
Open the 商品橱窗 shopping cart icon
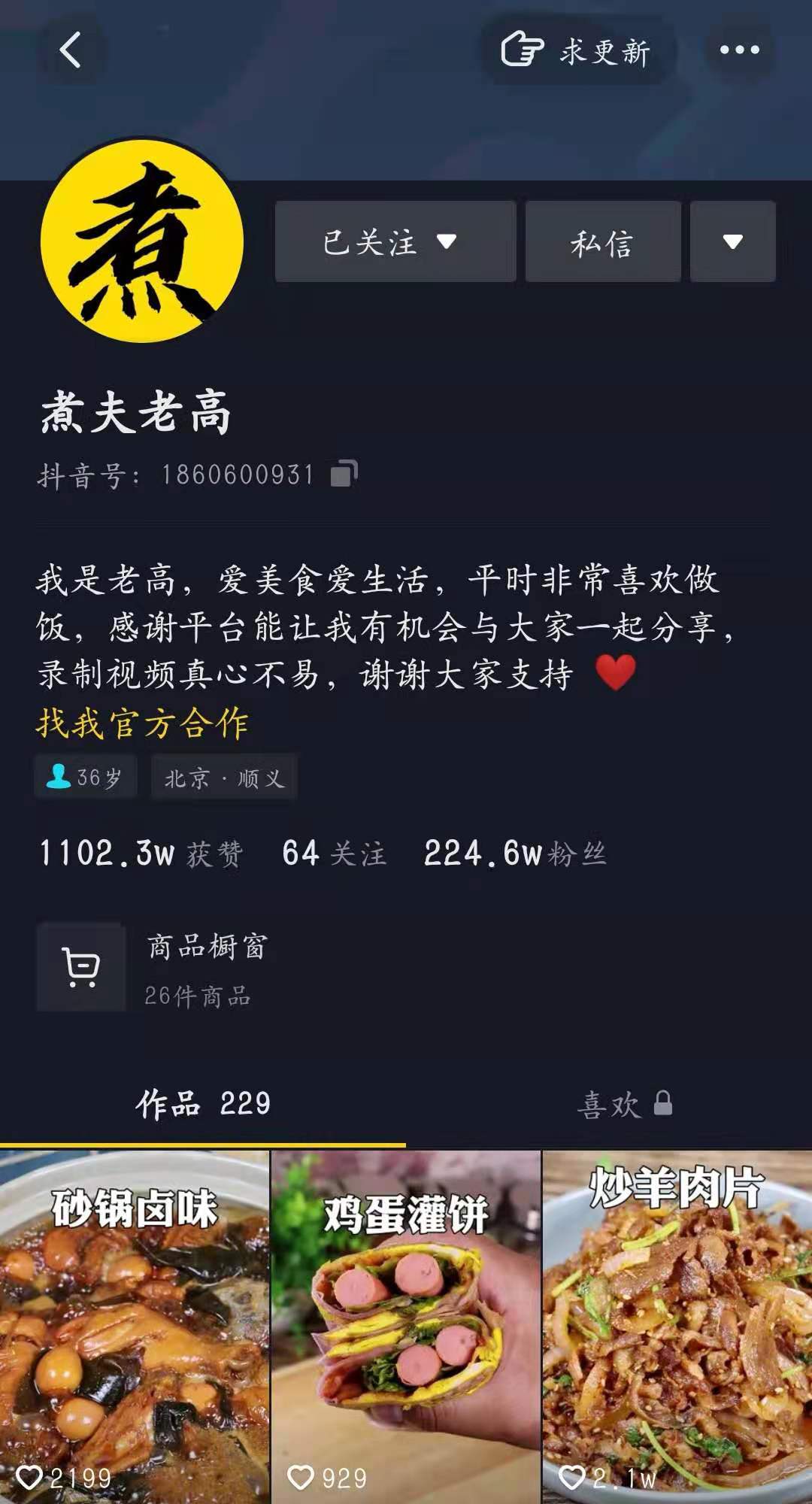tap(80, 967)
